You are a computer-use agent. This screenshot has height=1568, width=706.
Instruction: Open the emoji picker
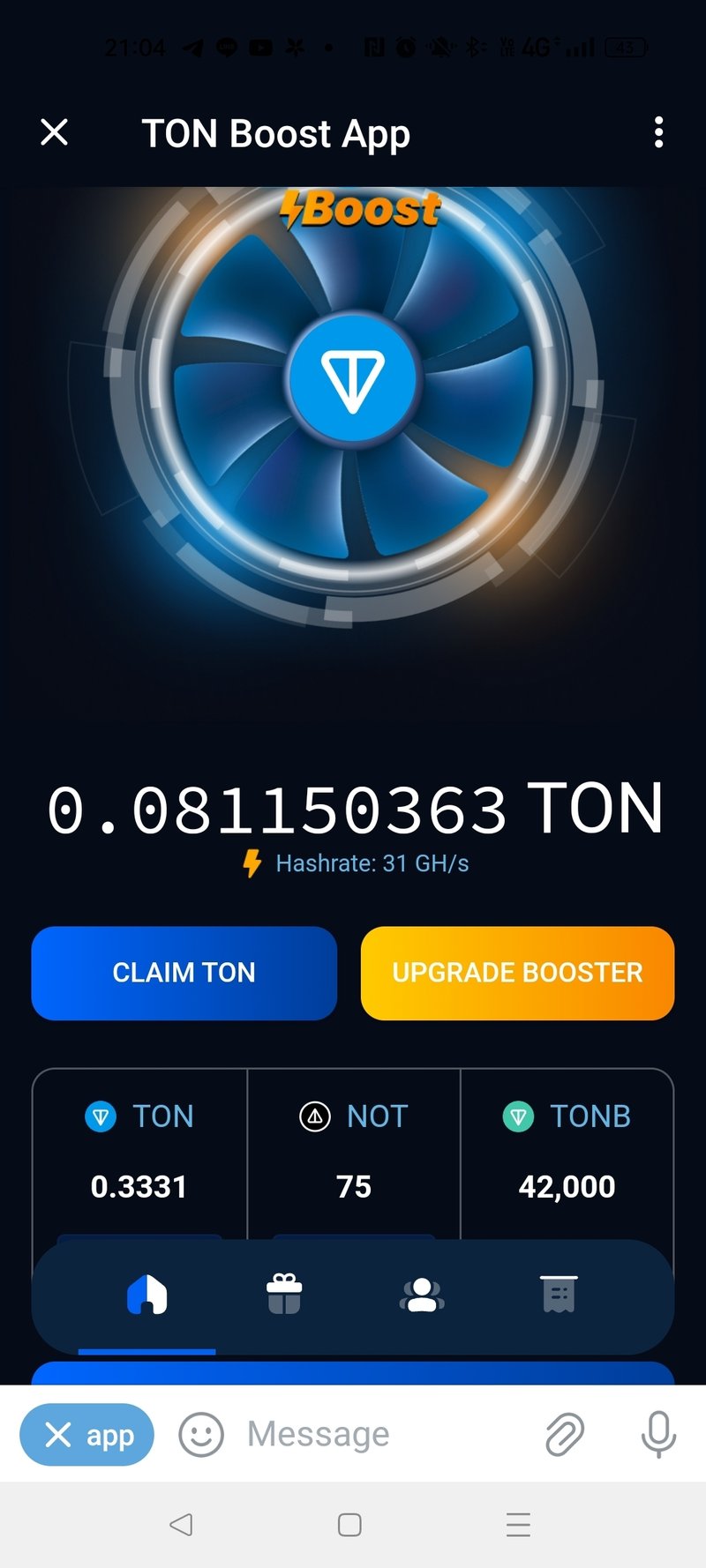[x=201, y=1435]
